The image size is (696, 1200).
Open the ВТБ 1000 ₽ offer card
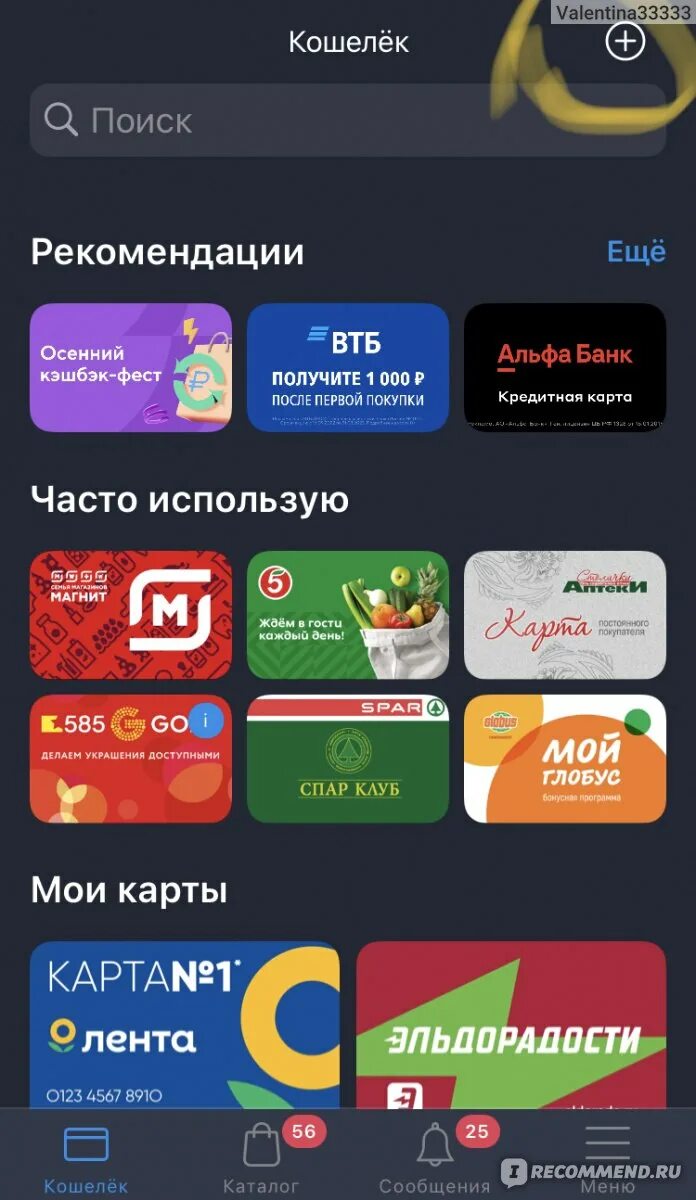(348, 368)
